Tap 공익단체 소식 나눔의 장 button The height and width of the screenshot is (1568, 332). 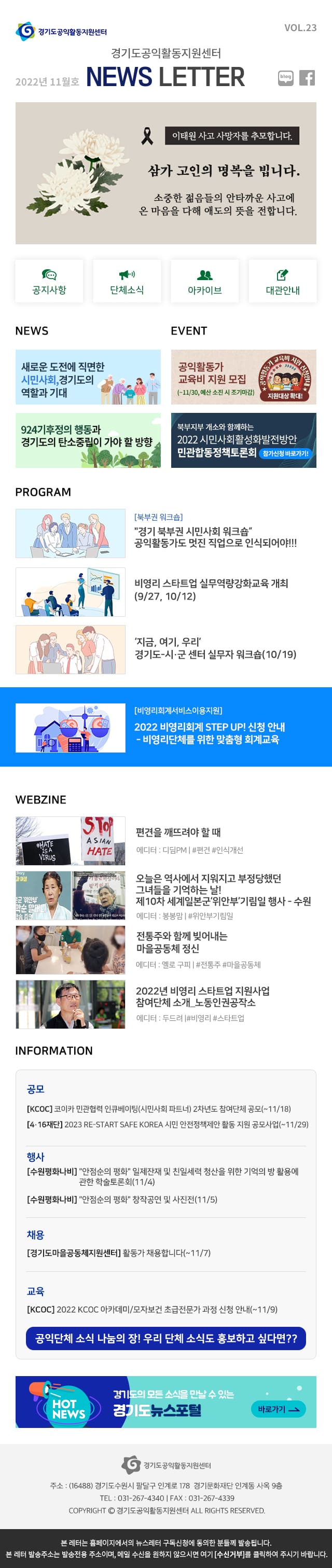point(165,1338)
